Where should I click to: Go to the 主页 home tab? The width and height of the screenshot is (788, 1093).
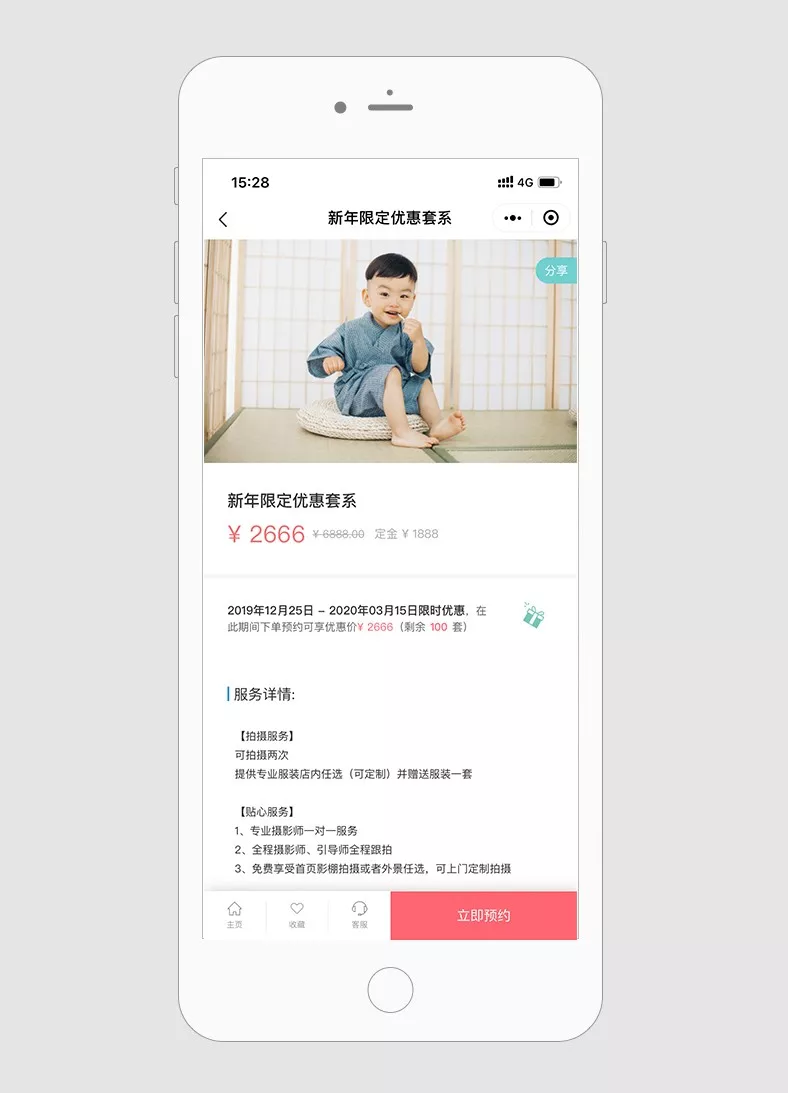click(234, 915)
